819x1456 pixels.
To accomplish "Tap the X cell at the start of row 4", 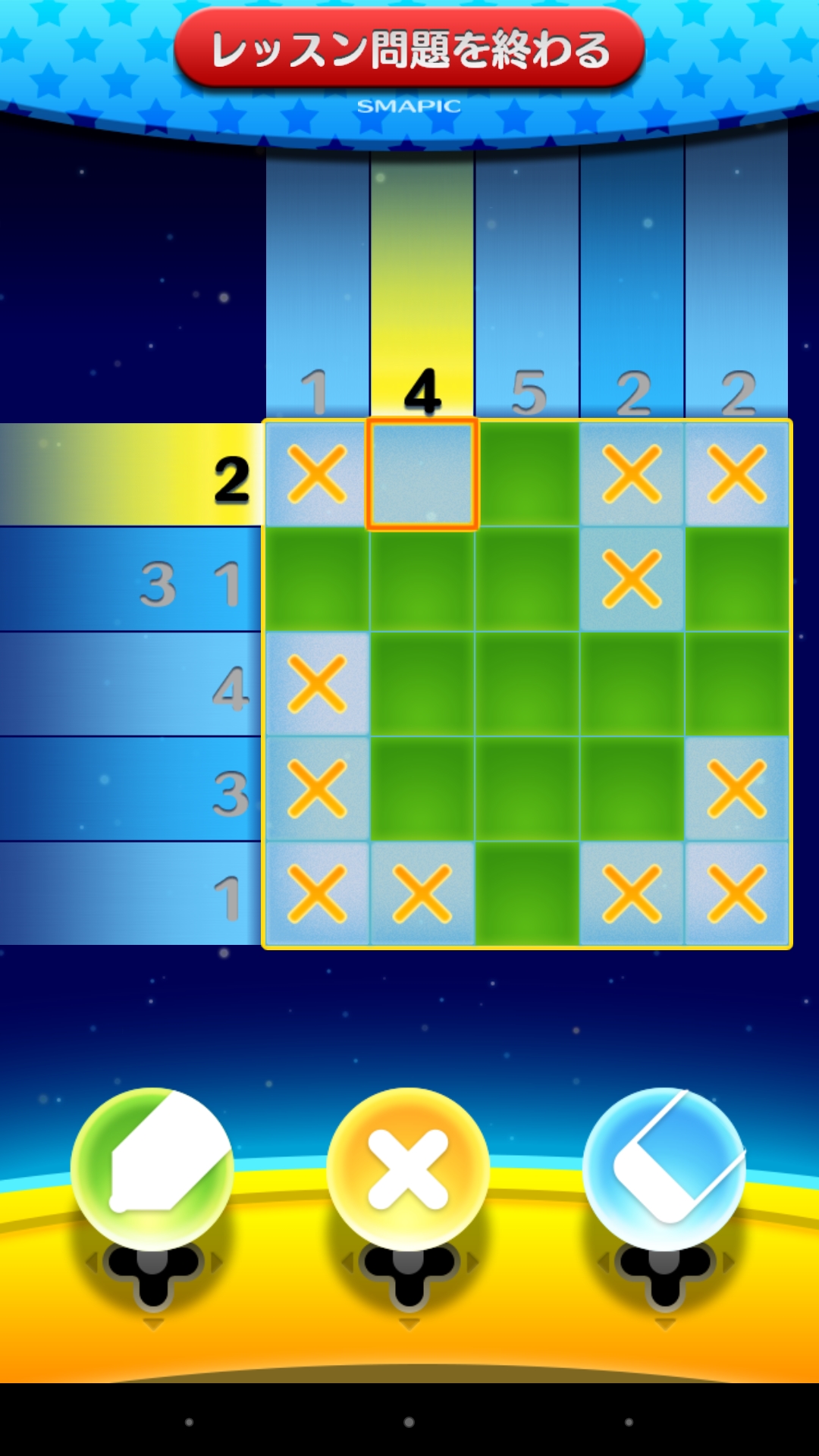I will click(x=317, y=684).
